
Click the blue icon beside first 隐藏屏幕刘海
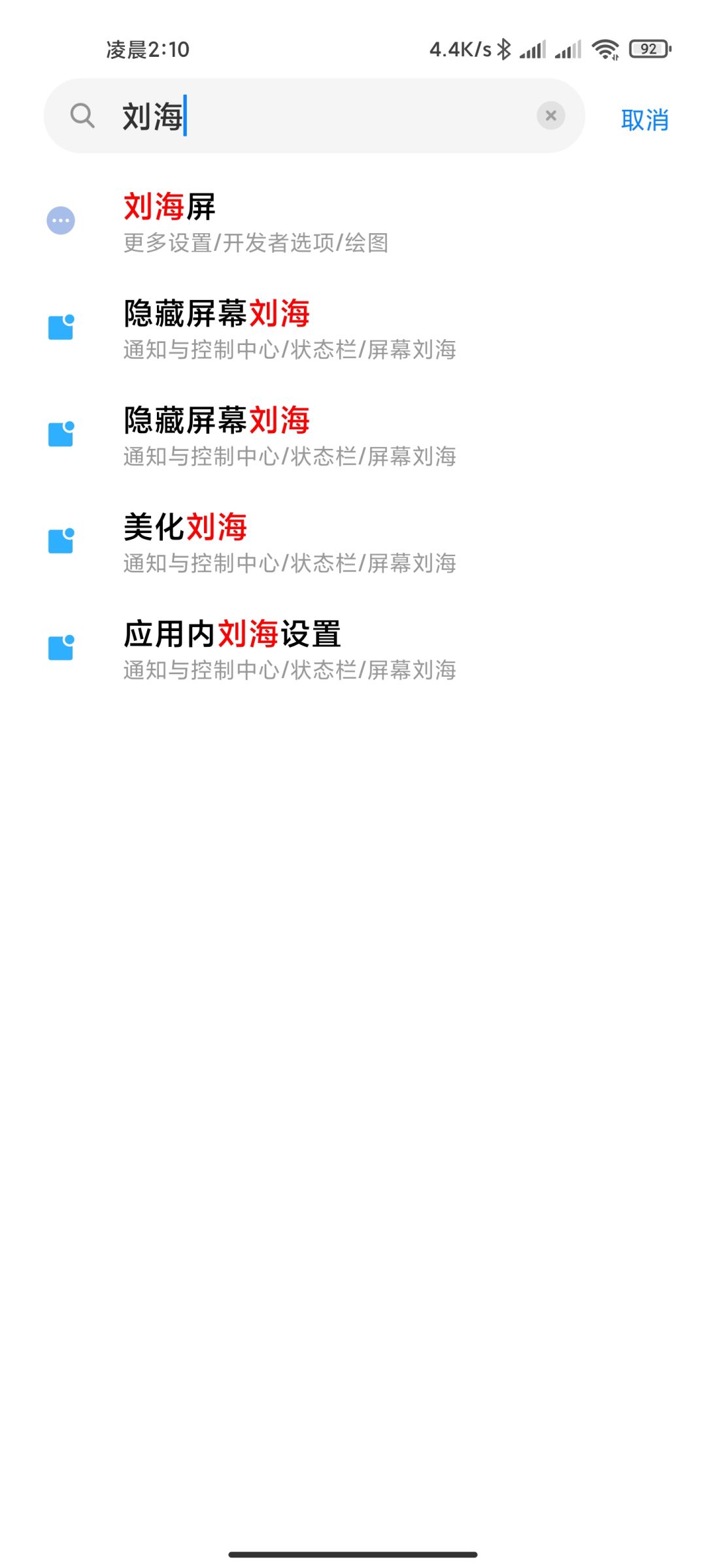click(61, 329)
